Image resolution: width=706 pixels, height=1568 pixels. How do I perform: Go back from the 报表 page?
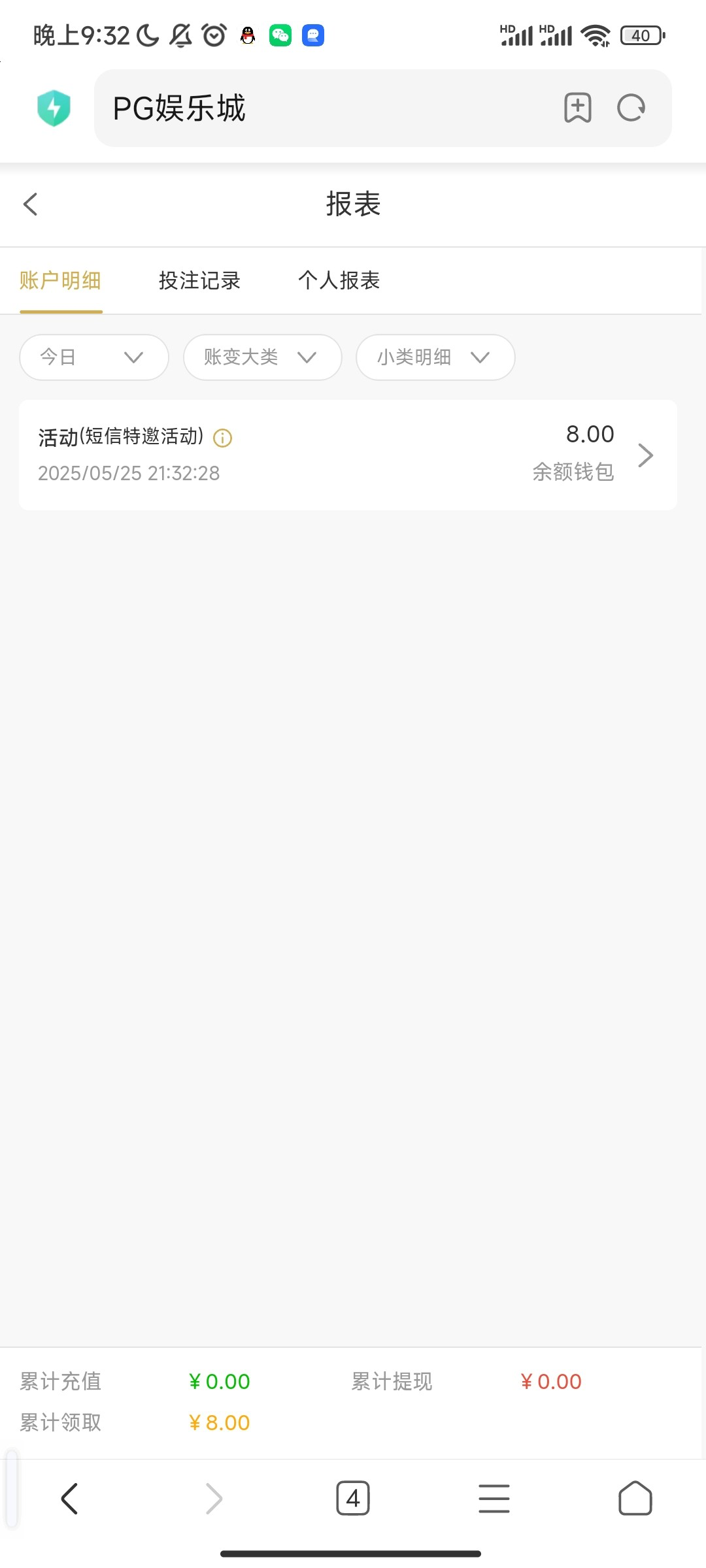click(x=31, y=204)
